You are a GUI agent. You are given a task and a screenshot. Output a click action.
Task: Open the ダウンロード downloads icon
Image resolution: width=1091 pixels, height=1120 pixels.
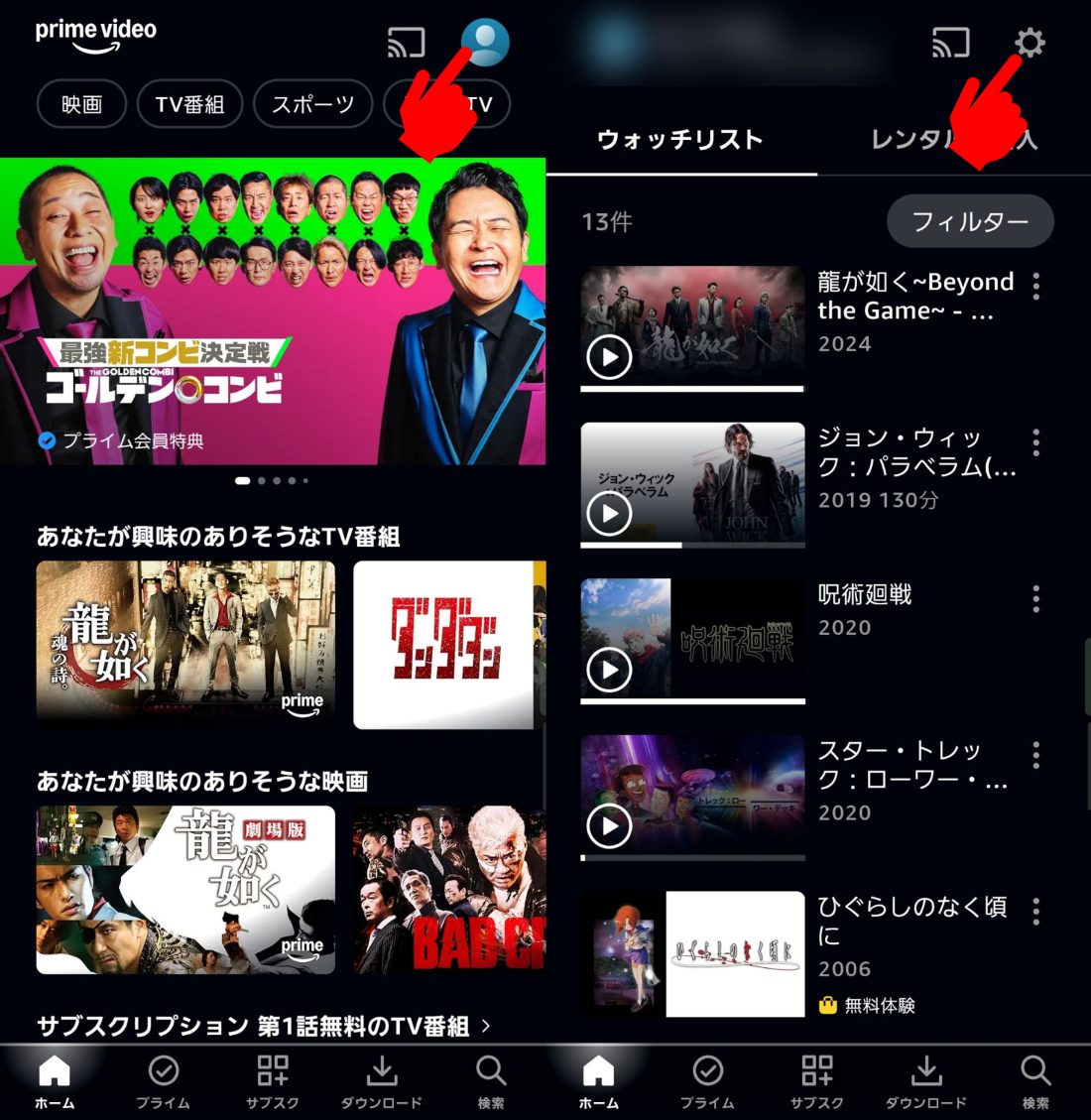381,1071
